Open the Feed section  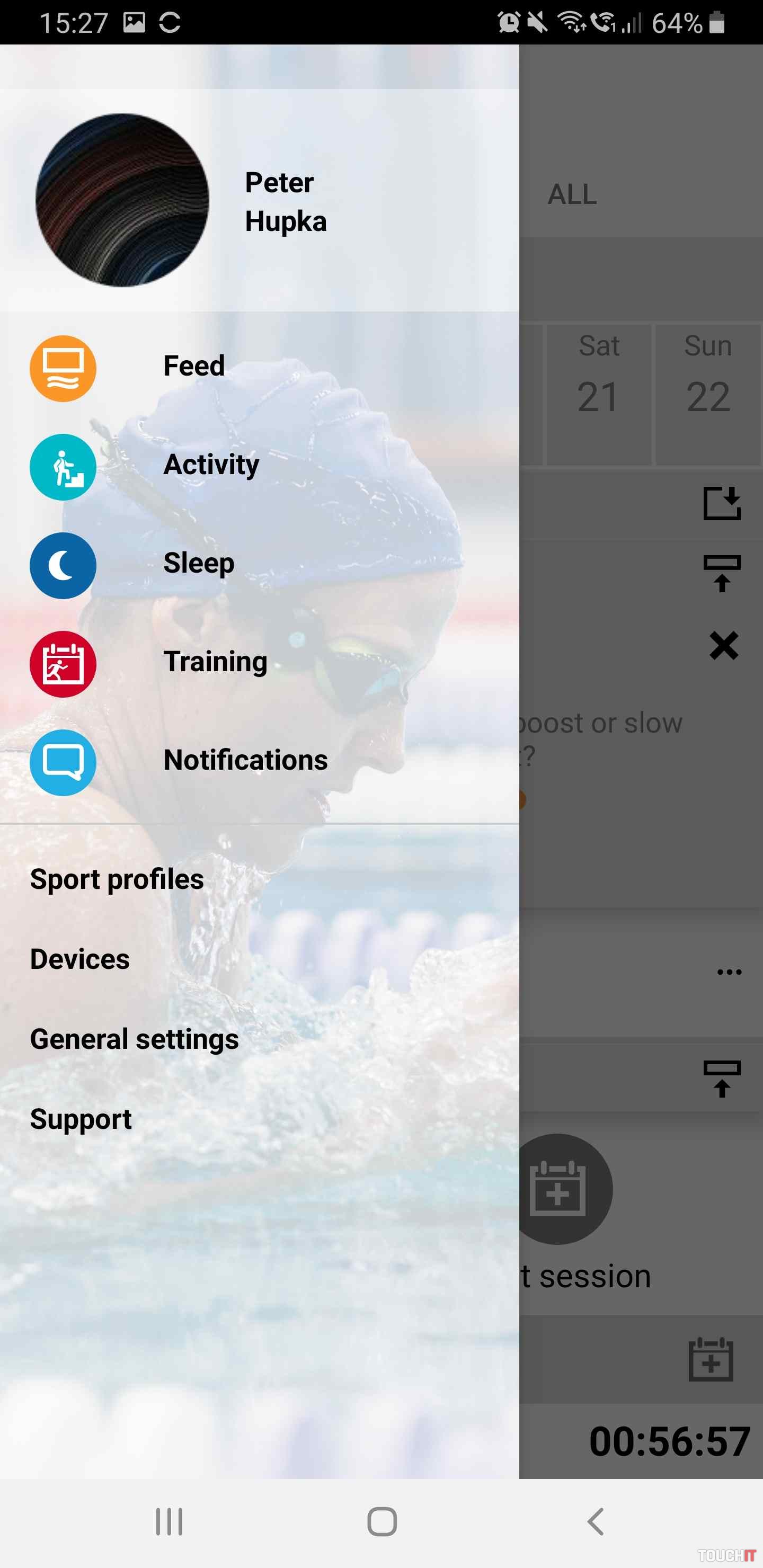coord(193,367)
